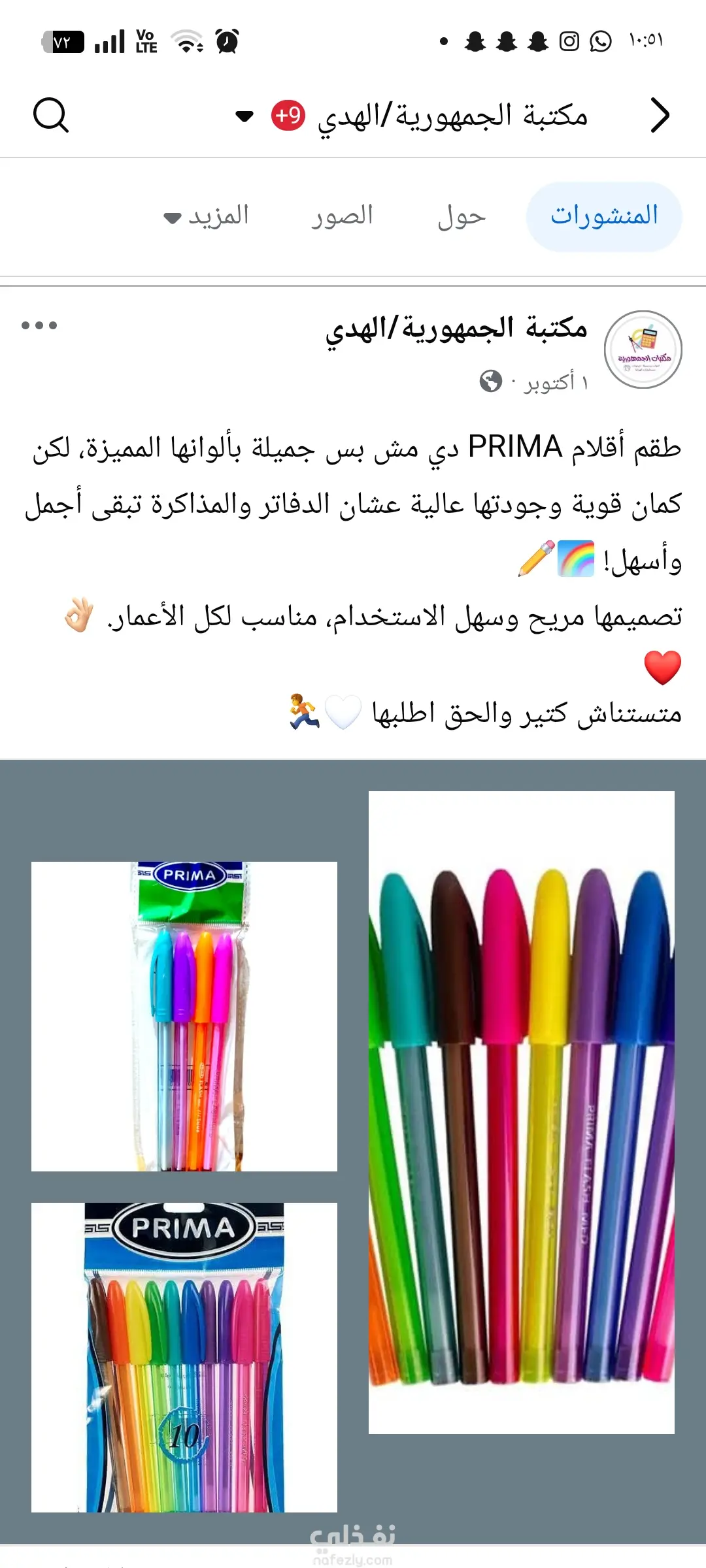Viewport: 706px width, 1568px height.
Task: Switch to the حول tab
Action: (462, 216)
